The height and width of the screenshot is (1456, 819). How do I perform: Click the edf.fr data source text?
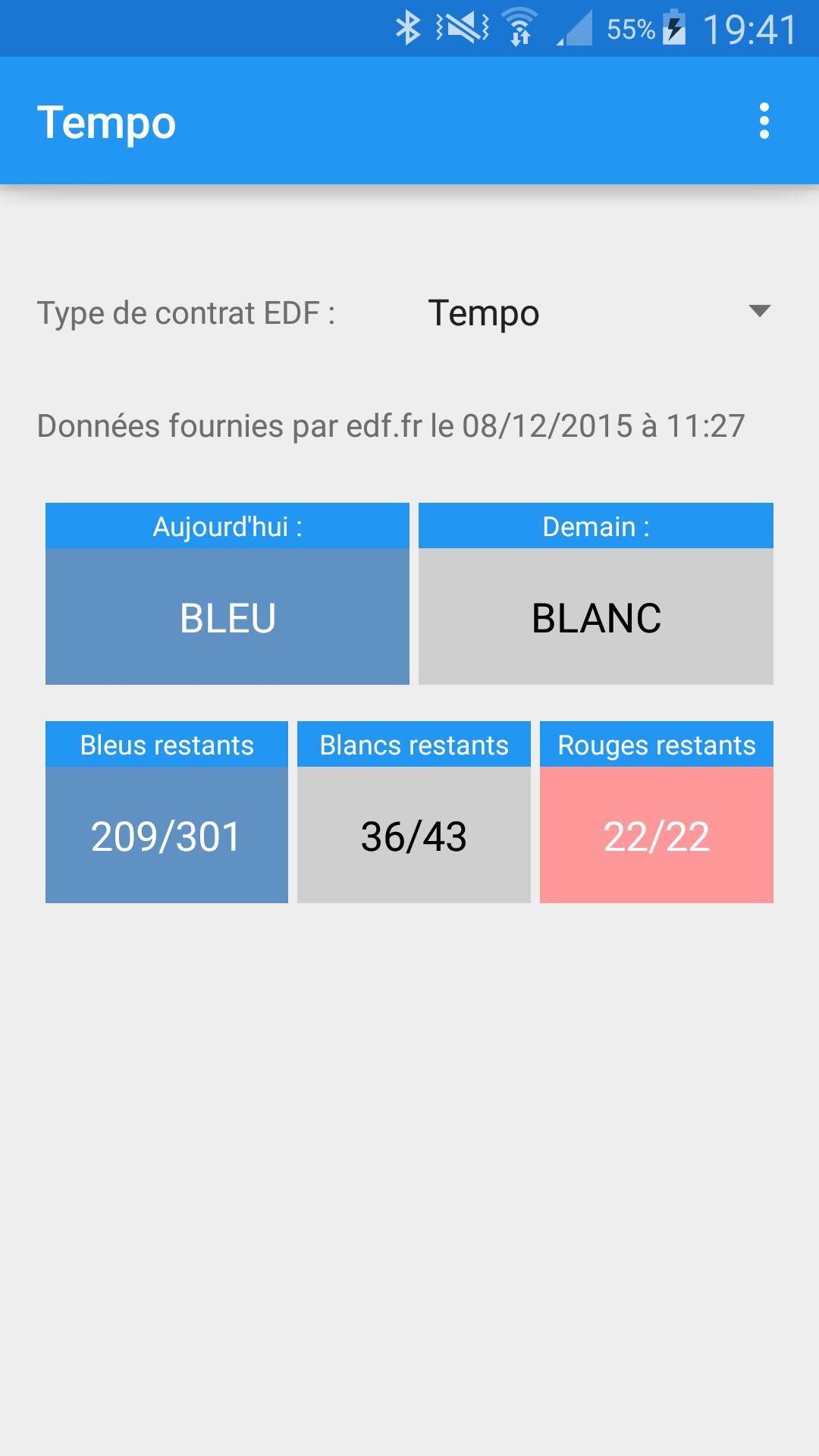click(391, 426)
